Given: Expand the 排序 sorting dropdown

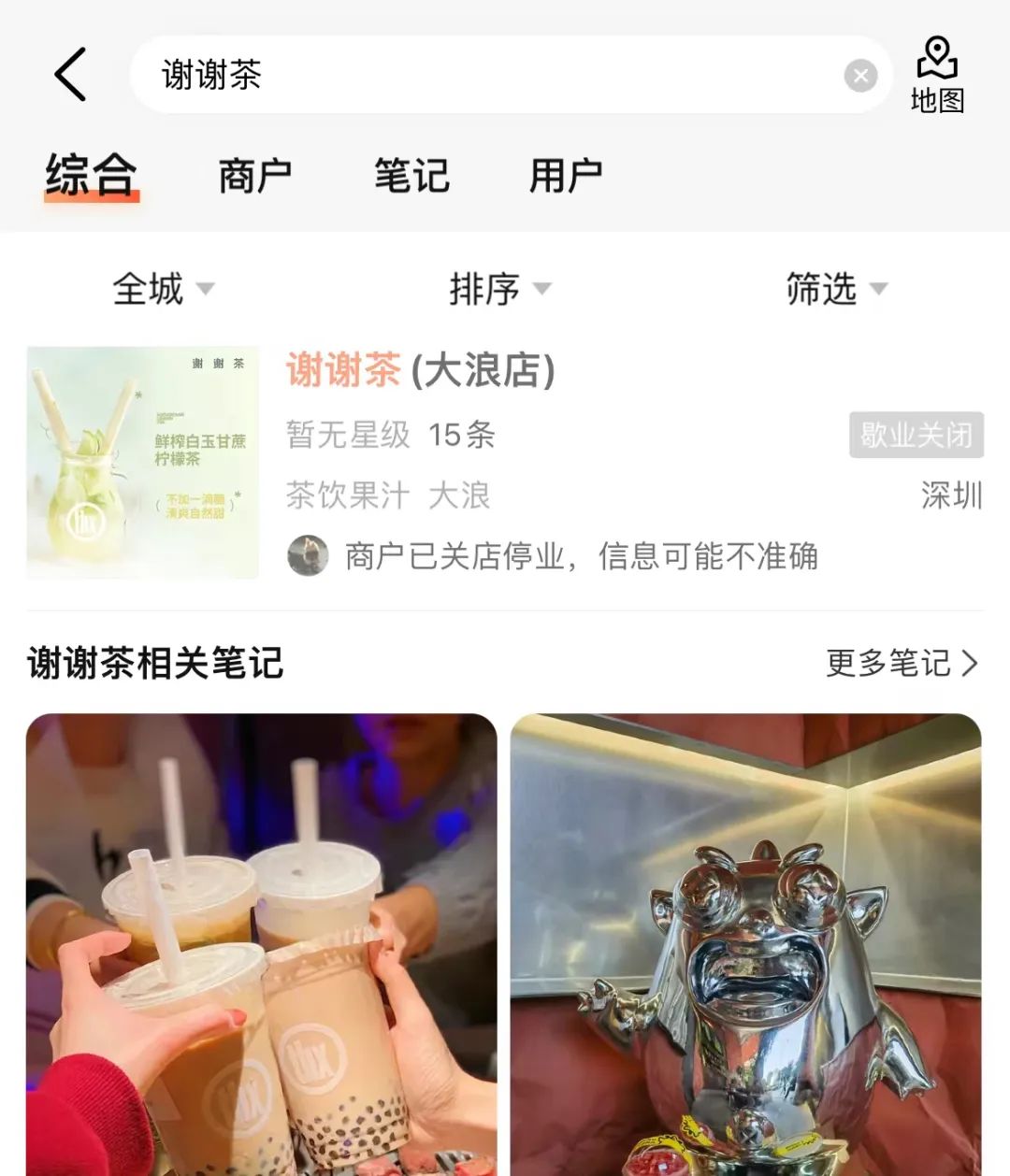Looking at the screenshot, I should click(x=499, y=289).
